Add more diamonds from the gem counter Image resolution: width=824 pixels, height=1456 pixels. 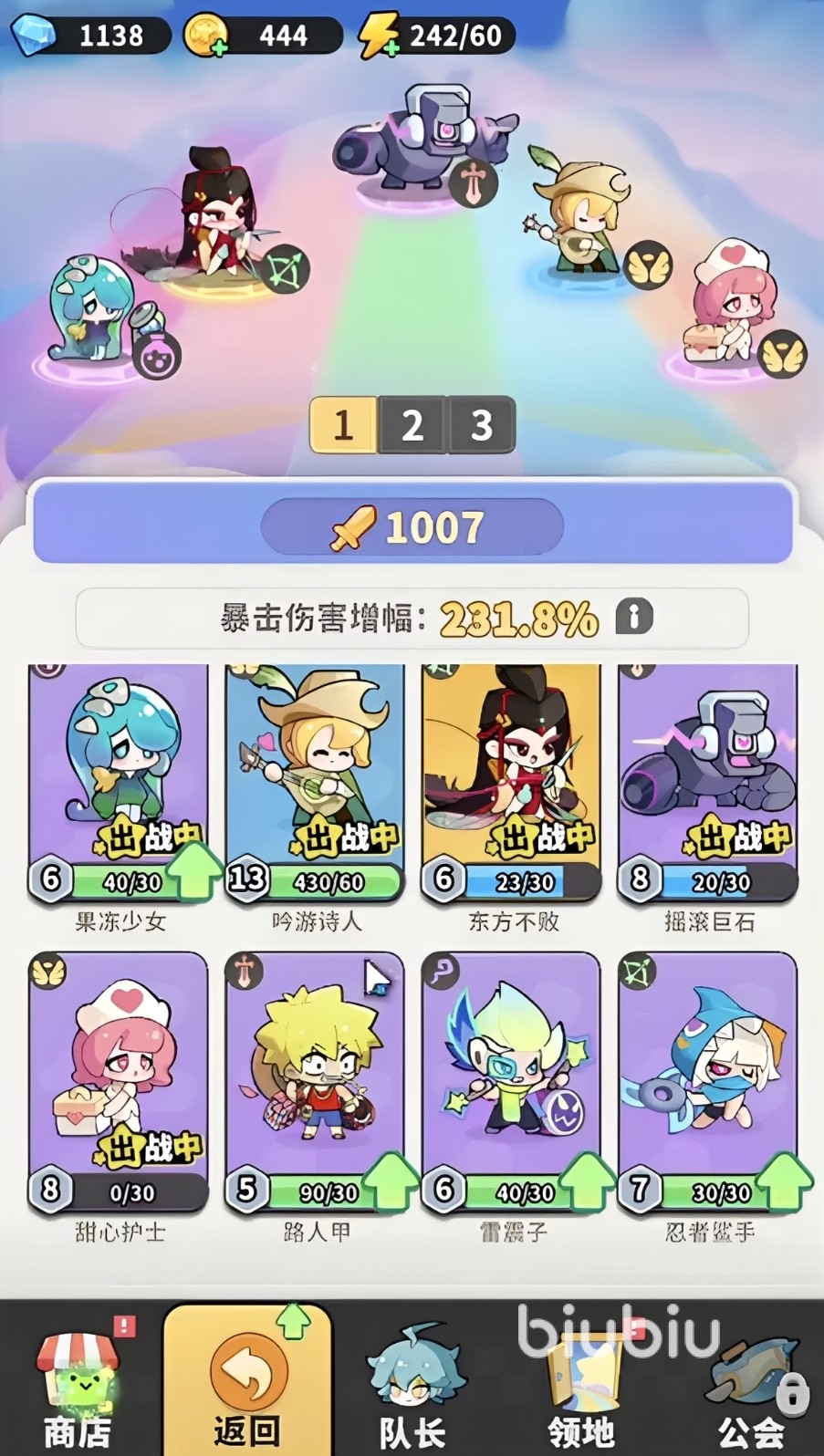[33, 36]
